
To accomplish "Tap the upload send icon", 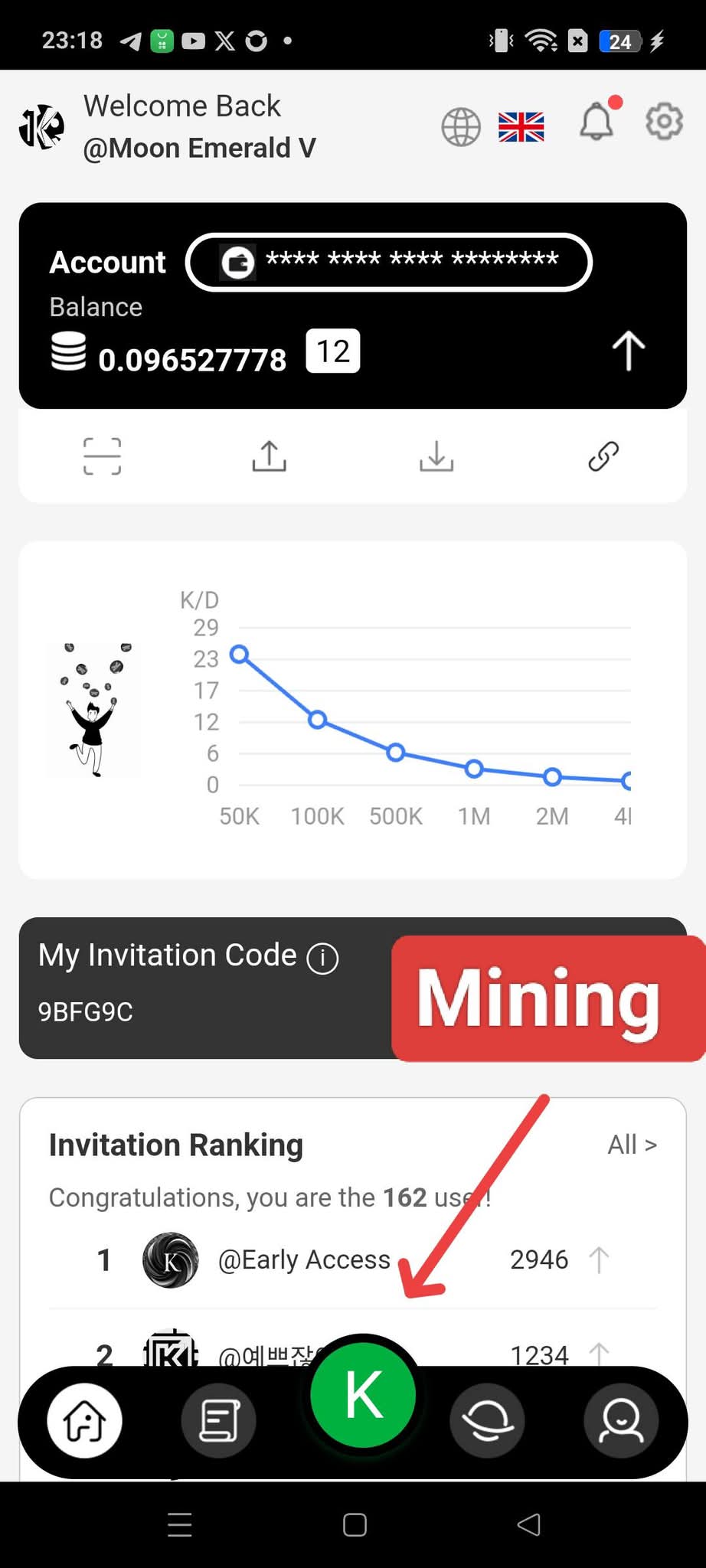I will coord(269,456).
